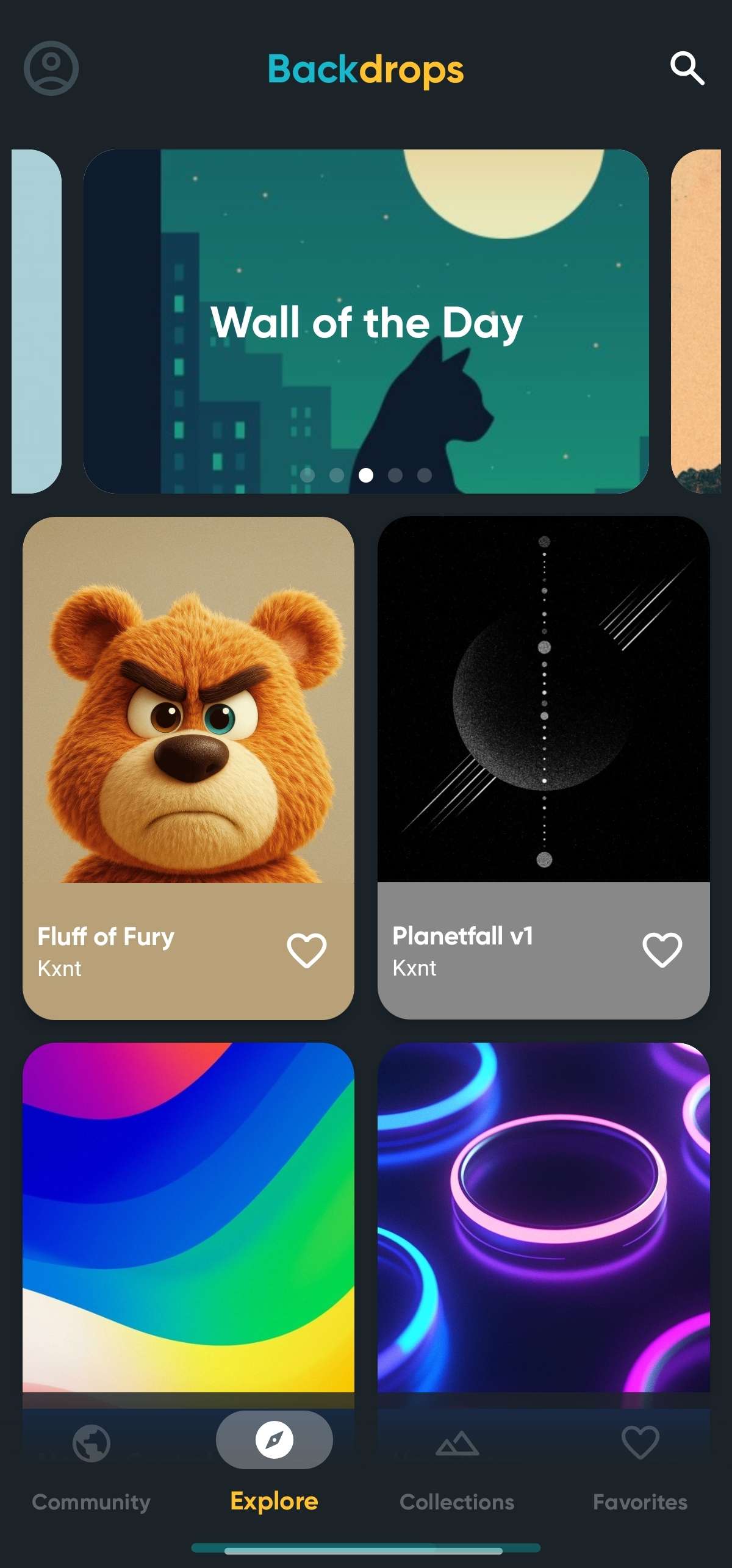Open wallpaper search
Viewport: 732px width, 1568px height.
coord(687,68)
